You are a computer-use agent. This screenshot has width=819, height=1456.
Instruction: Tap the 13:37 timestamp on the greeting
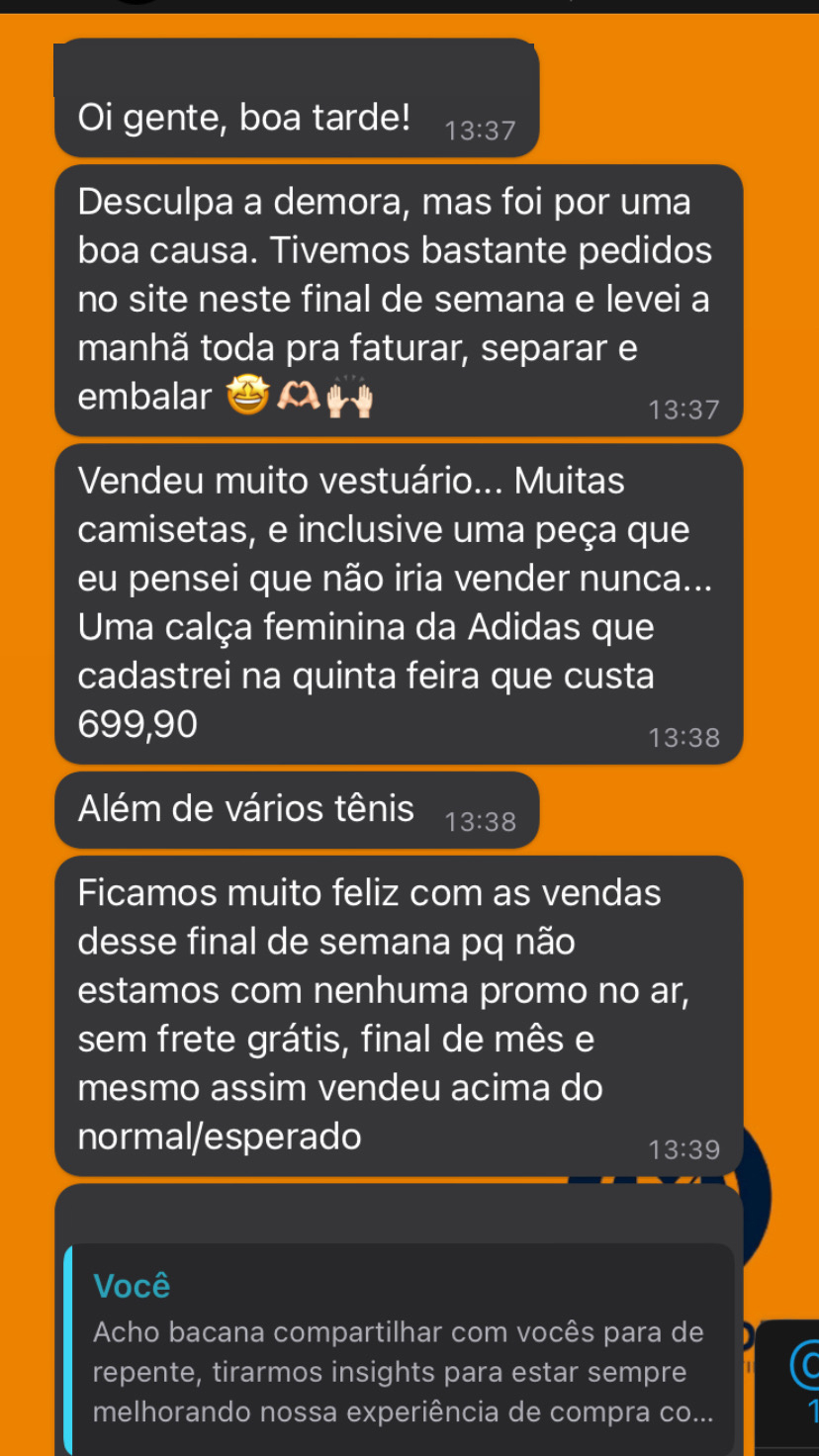click(481, 130)
